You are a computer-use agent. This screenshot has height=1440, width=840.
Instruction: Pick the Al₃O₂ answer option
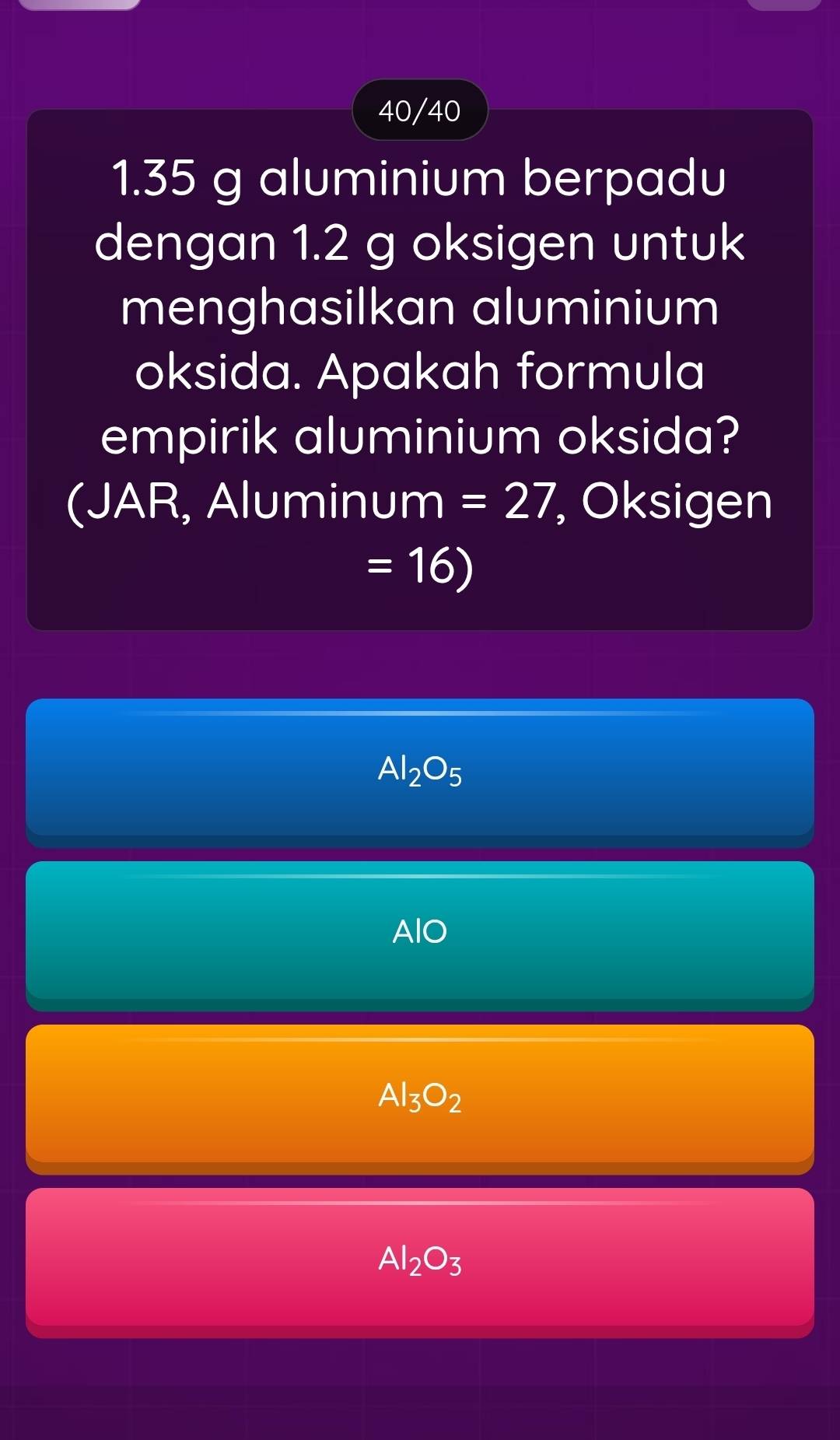pyautogui.click(x=420, y=1096)
